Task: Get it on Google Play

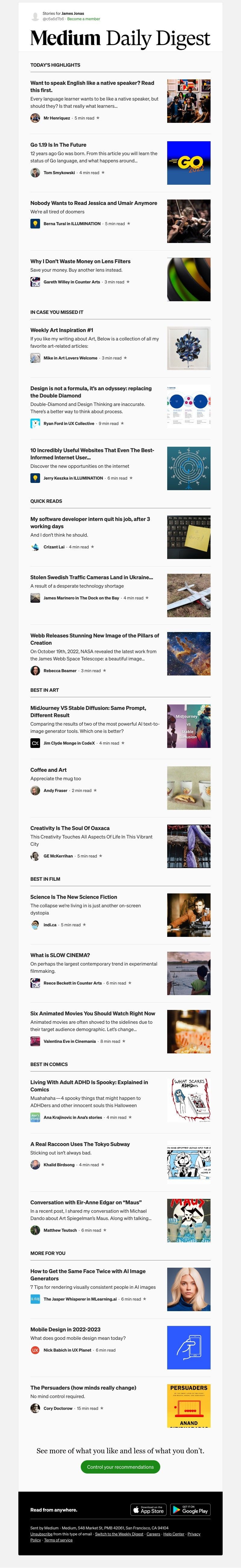Action: pos(190,1509)
